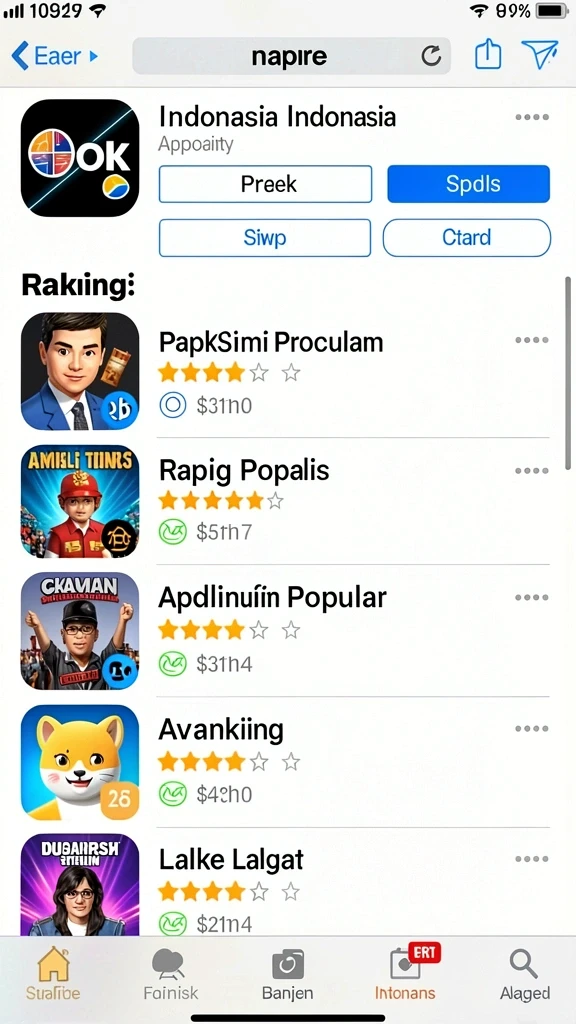This screenshot has width=576, height=1024.
Task: Open the Alaged search tab
Action: click(524, 975)
